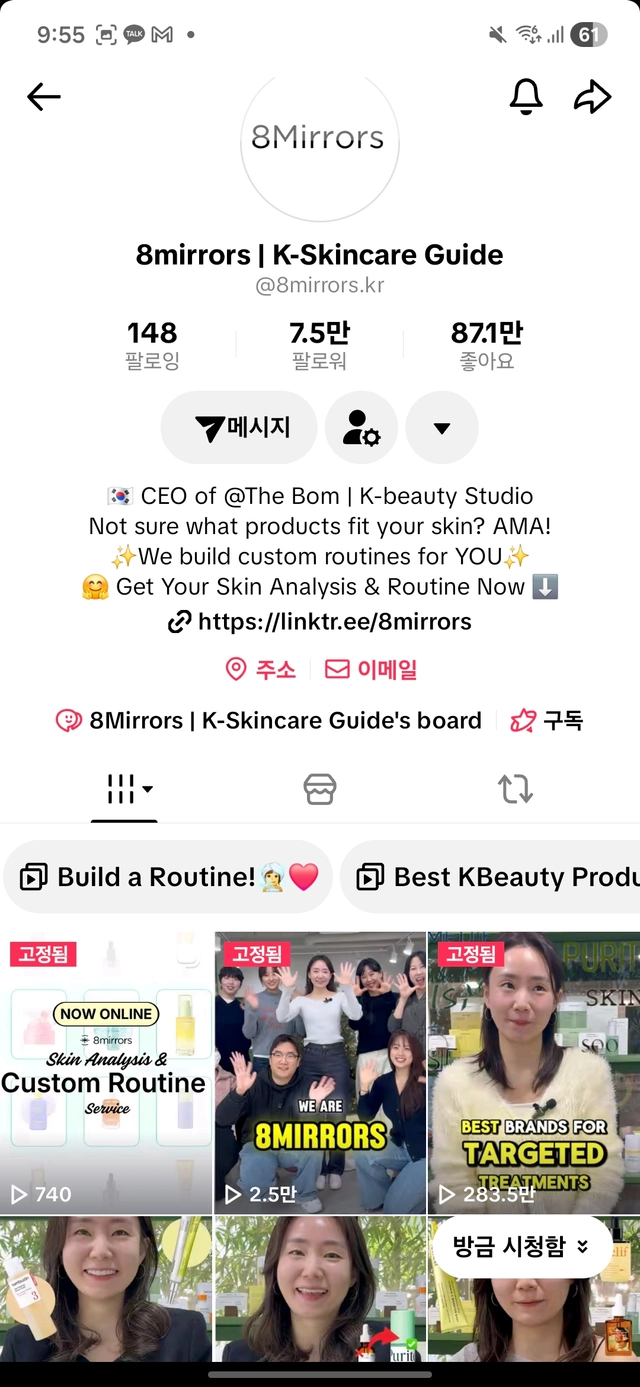This screenshot has width=640, height=1387.
Task: Go back using the top arrow
Action: coord(44,97)
